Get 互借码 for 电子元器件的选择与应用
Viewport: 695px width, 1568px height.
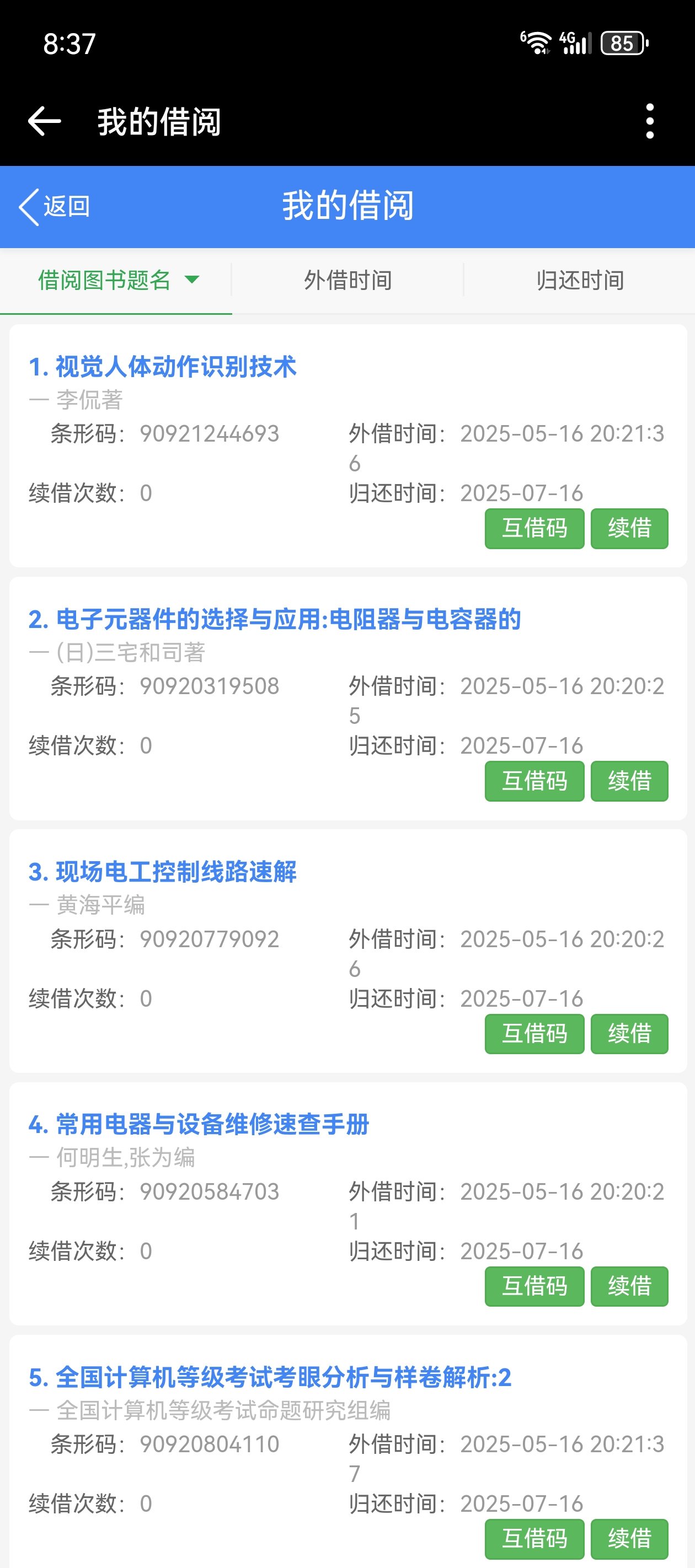534,781
